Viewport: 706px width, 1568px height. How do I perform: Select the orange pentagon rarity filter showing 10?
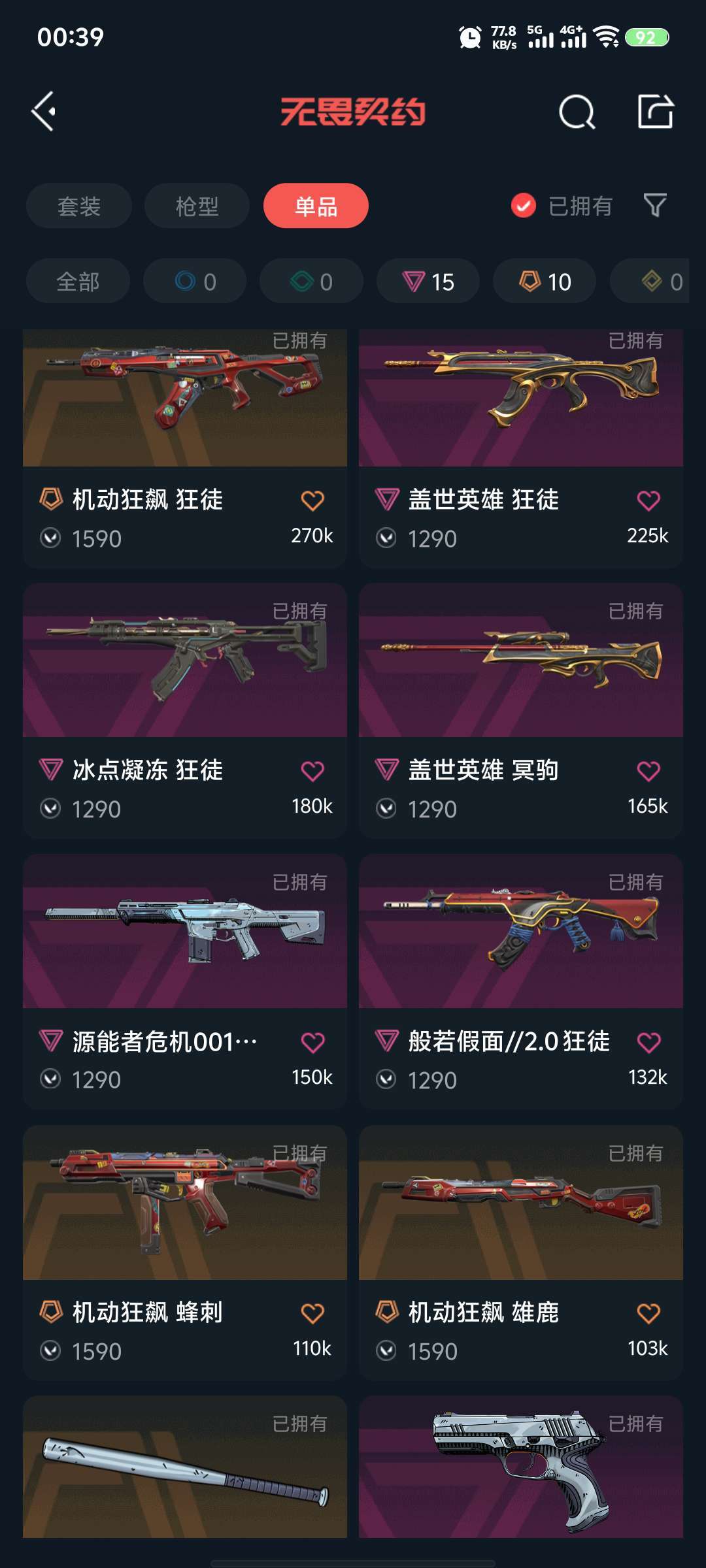pos(545,282)
